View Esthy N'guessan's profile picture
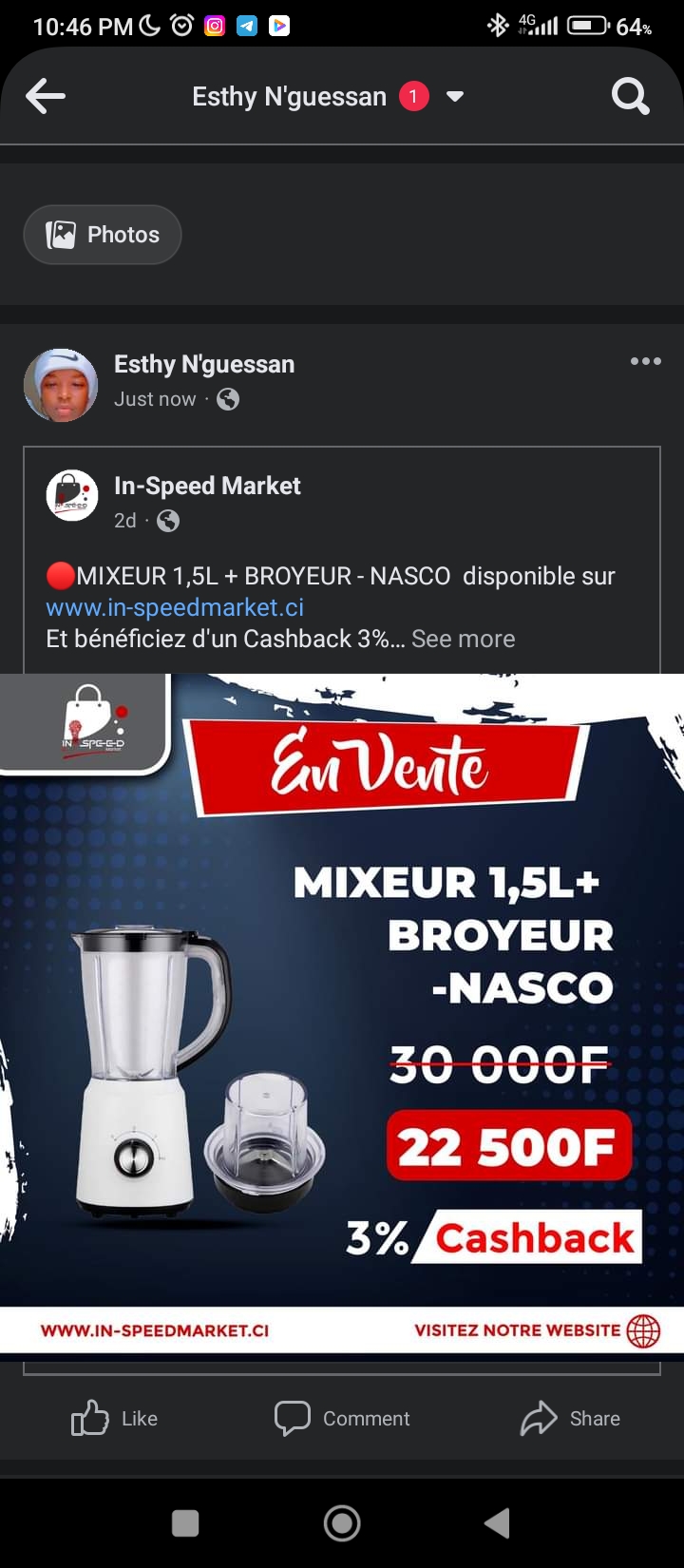This screenshot has width=684, height=1568. tap(61, 385)
